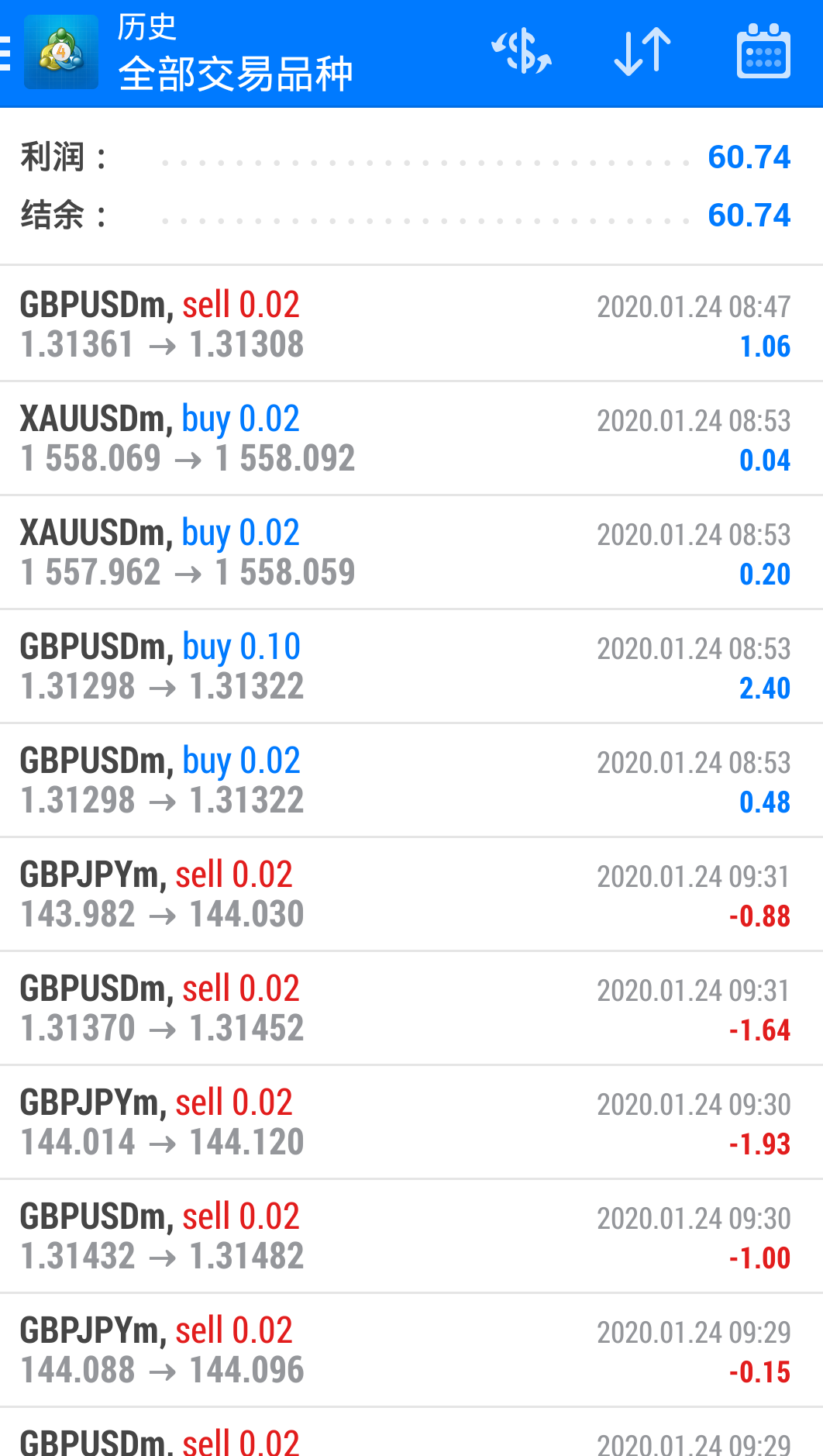823x1456 pixels.
Task: Open the symbol filter with dollar icon
Action: tap(522, 52)
